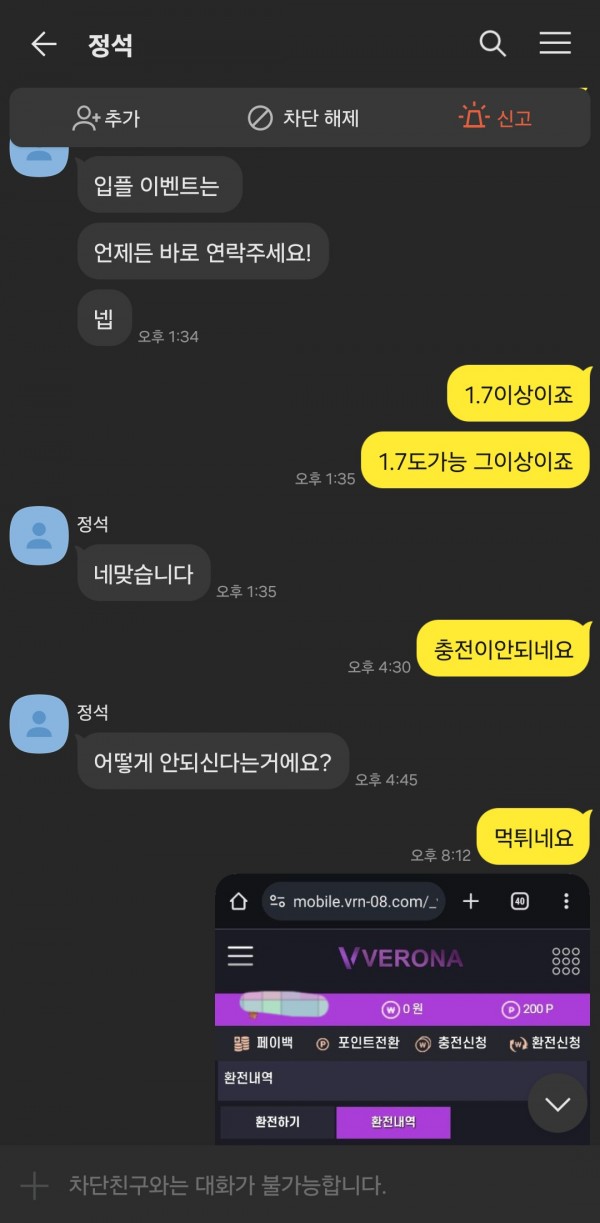Go back from the 정석 chat
This screenshot has height=1223, width=600.
[x=43, y=44]
